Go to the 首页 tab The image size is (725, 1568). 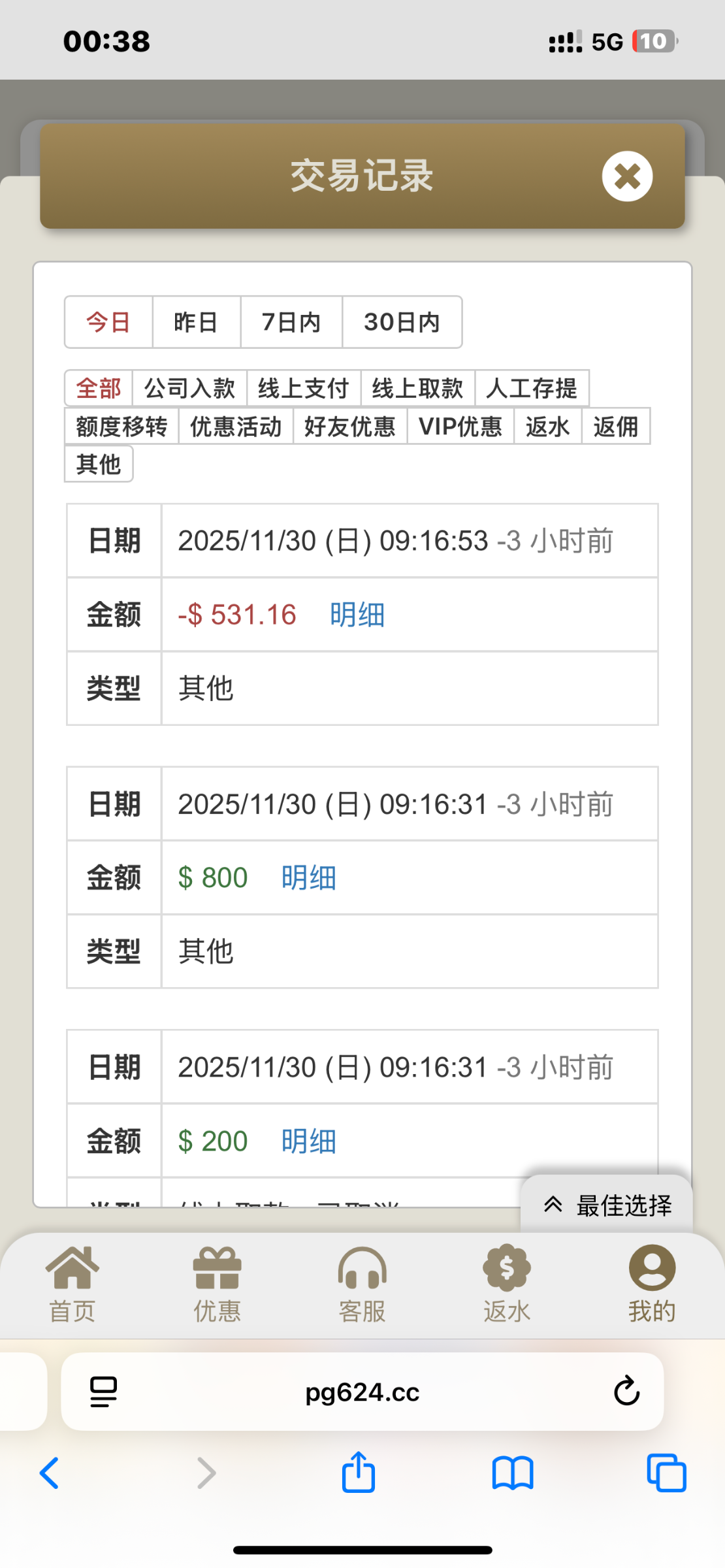(x=72, y=1284)
